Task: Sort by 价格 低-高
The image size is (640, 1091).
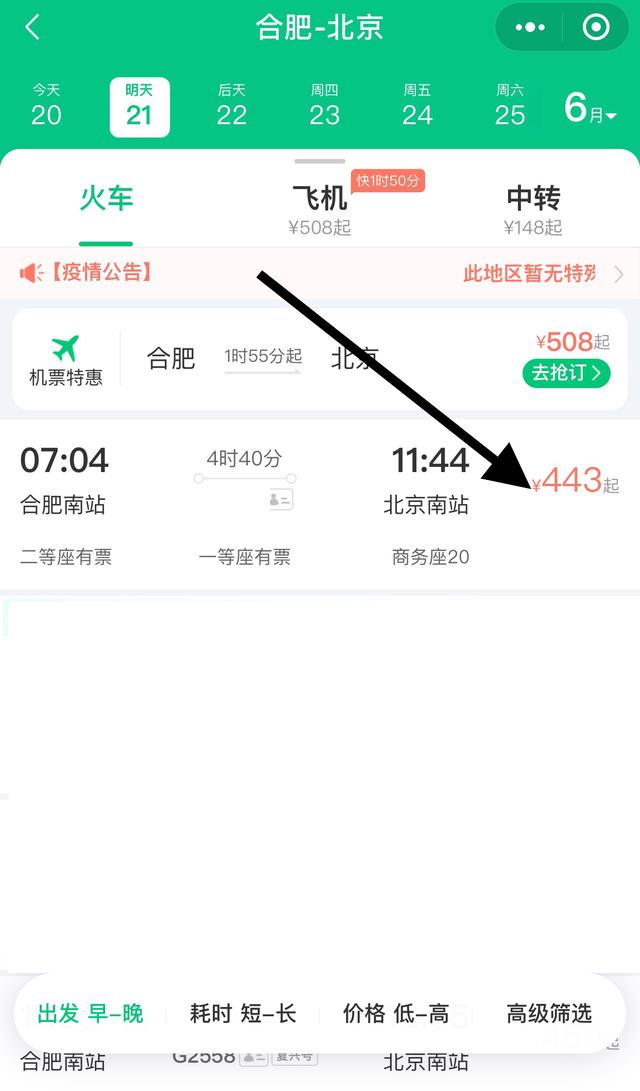Action: 396,1014
